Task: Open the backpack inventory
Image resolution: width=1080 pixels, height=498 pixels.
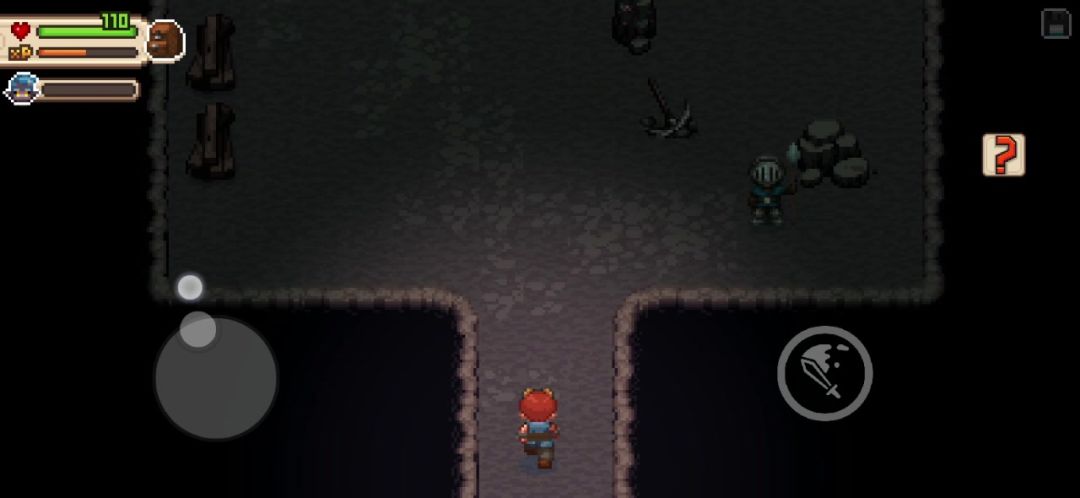Action: tap(166, 40)
